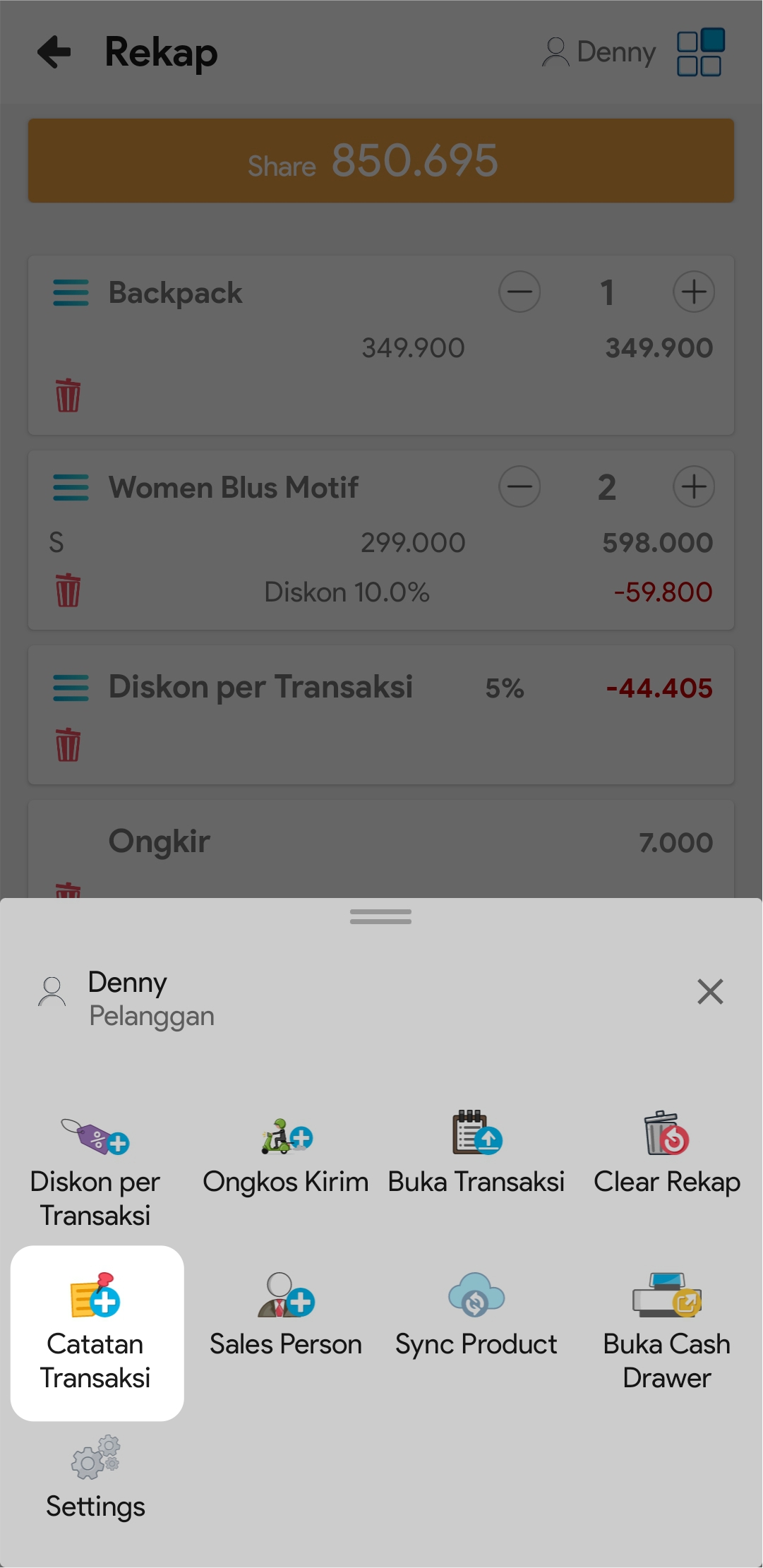763x1568 pixels.
Task: Open Settings from the bottom sheet
Action: (95, 1478)
